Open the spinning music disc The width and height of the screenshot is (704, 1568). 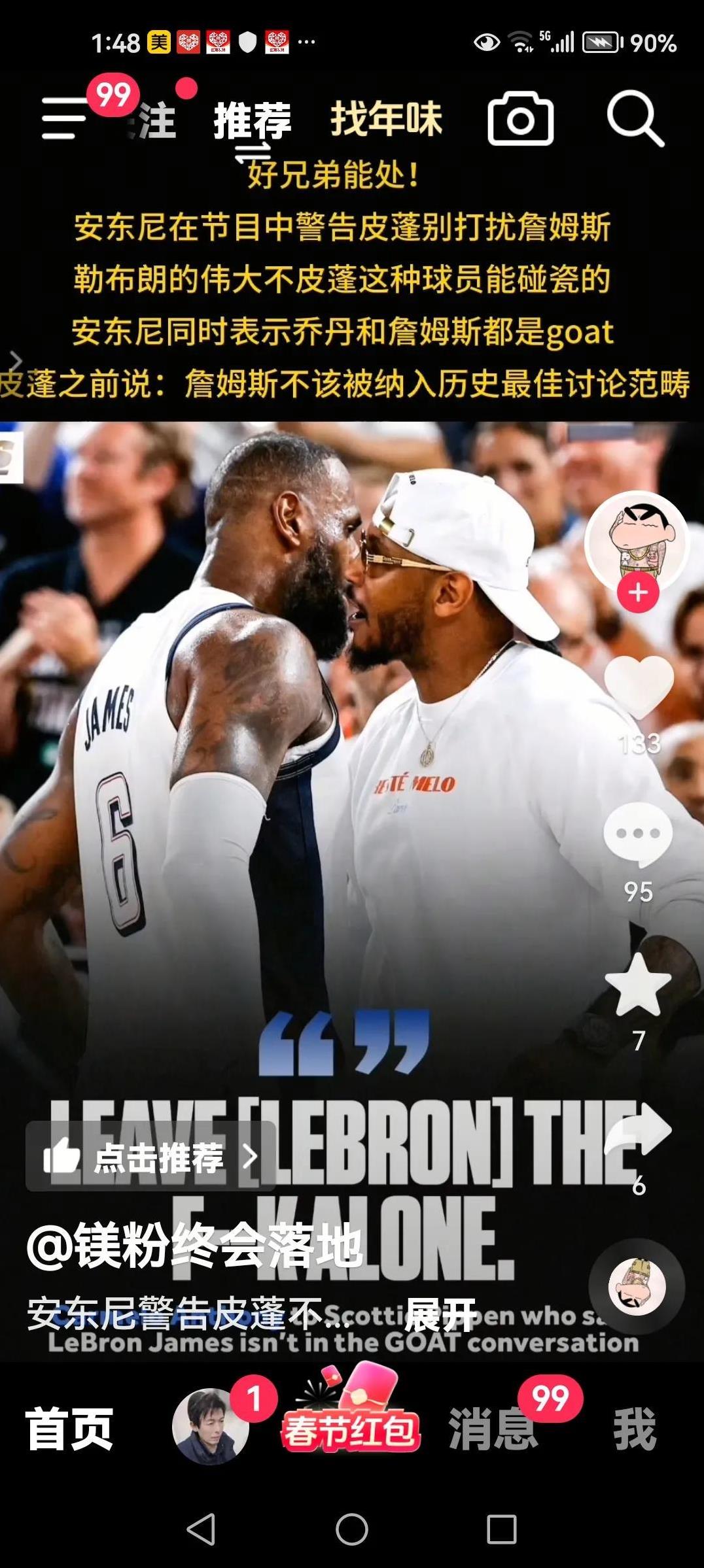point(637,1286)
